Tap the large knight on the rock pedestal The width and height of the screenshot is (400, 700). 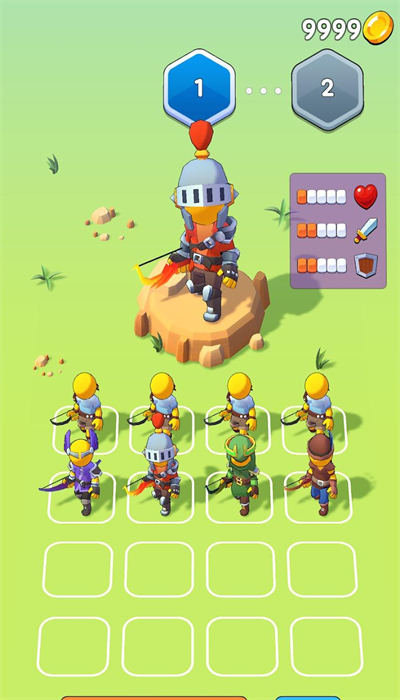pyautogui.click(x=201, y=223)
